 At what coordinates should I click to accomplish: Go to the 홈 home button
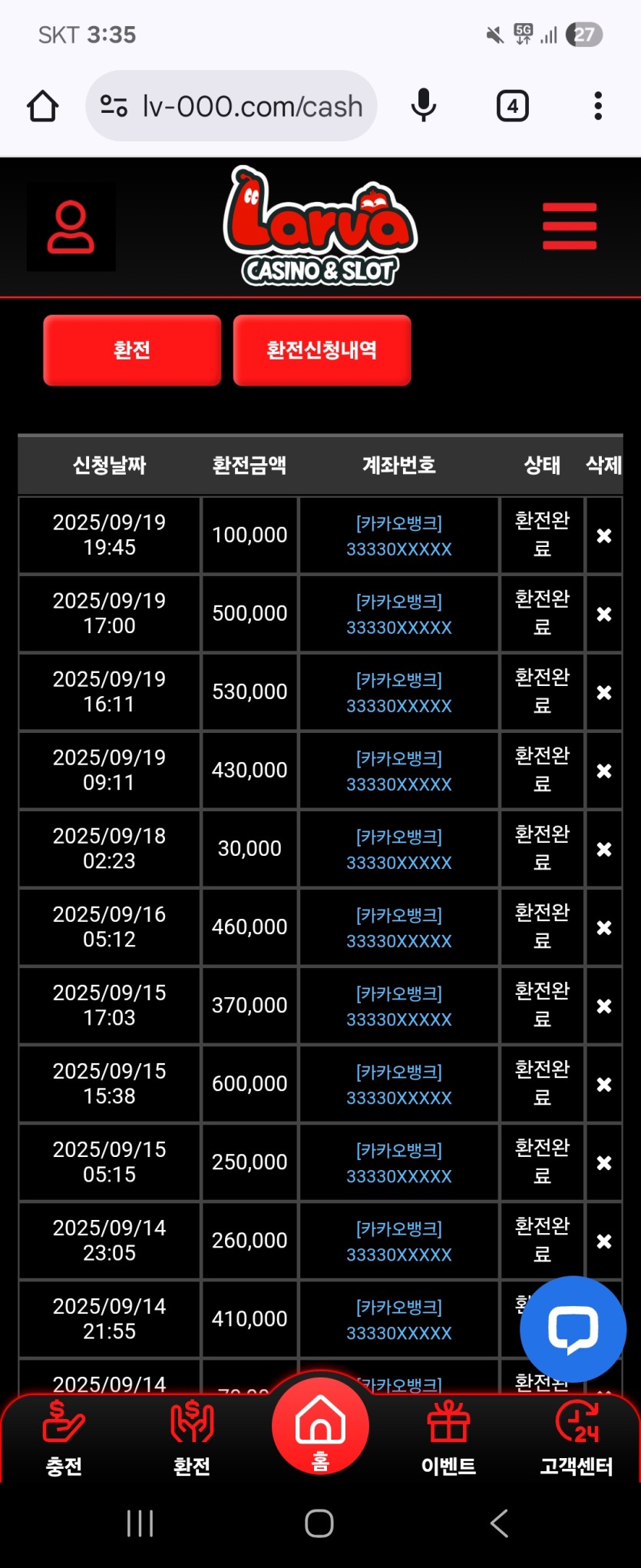[320, 1427]
